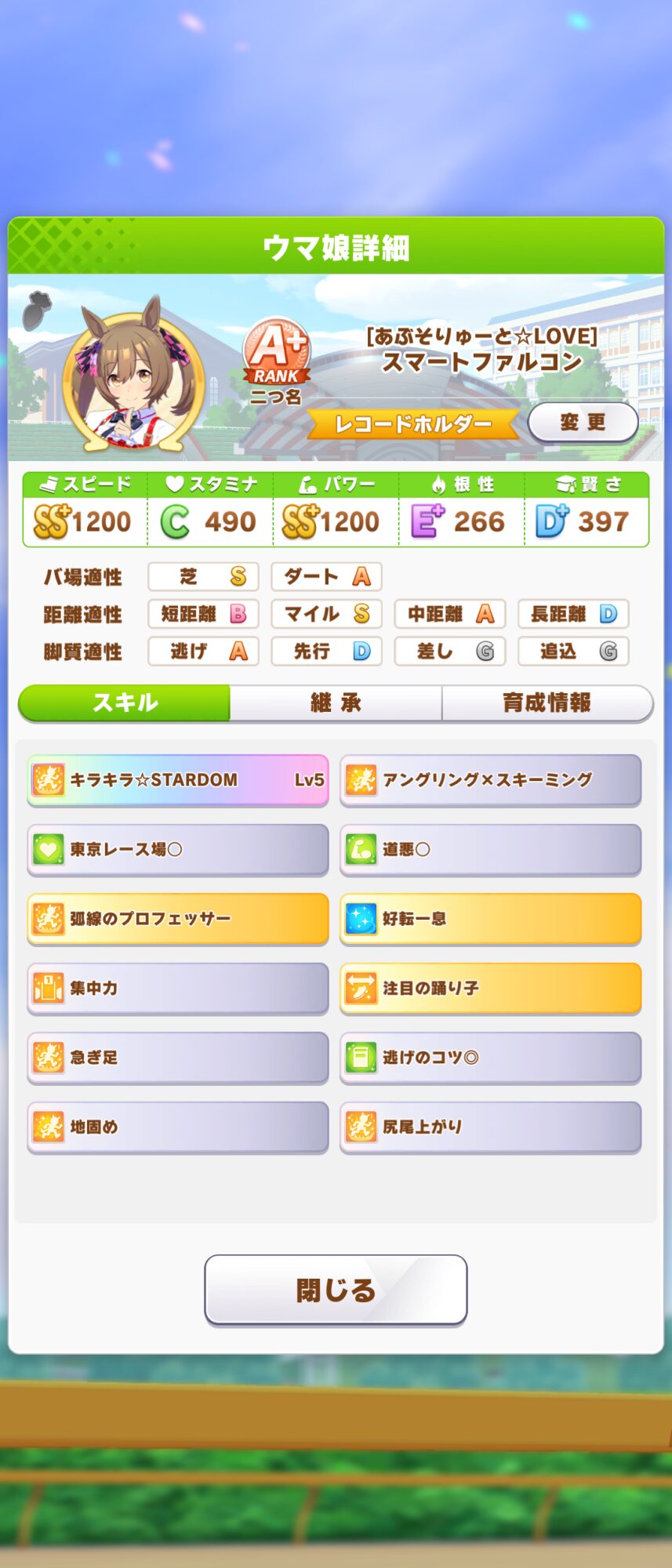
Task: Open the 注目の踊り子 skill
Action: (490, 988)
